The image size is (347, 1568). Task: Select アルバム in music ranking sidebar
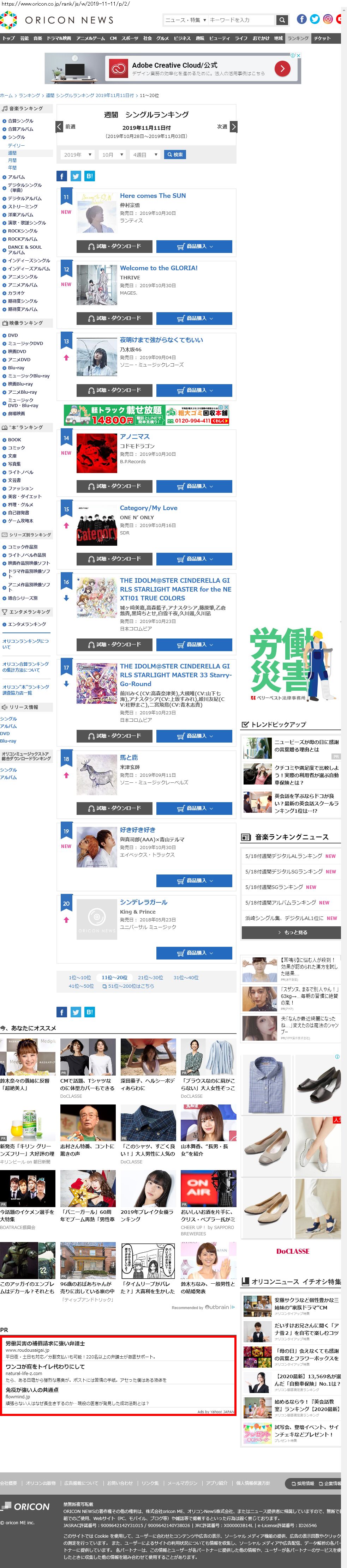point(17,177)
